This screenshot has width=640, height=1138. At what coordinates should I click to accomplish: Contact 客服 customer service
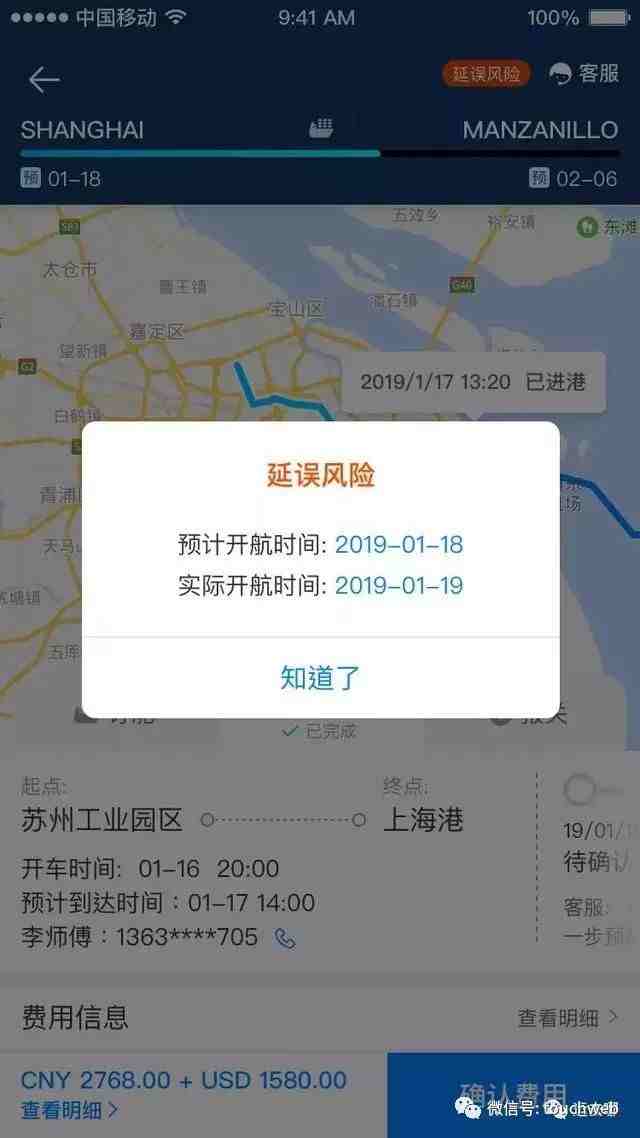[x=585, y=74]
